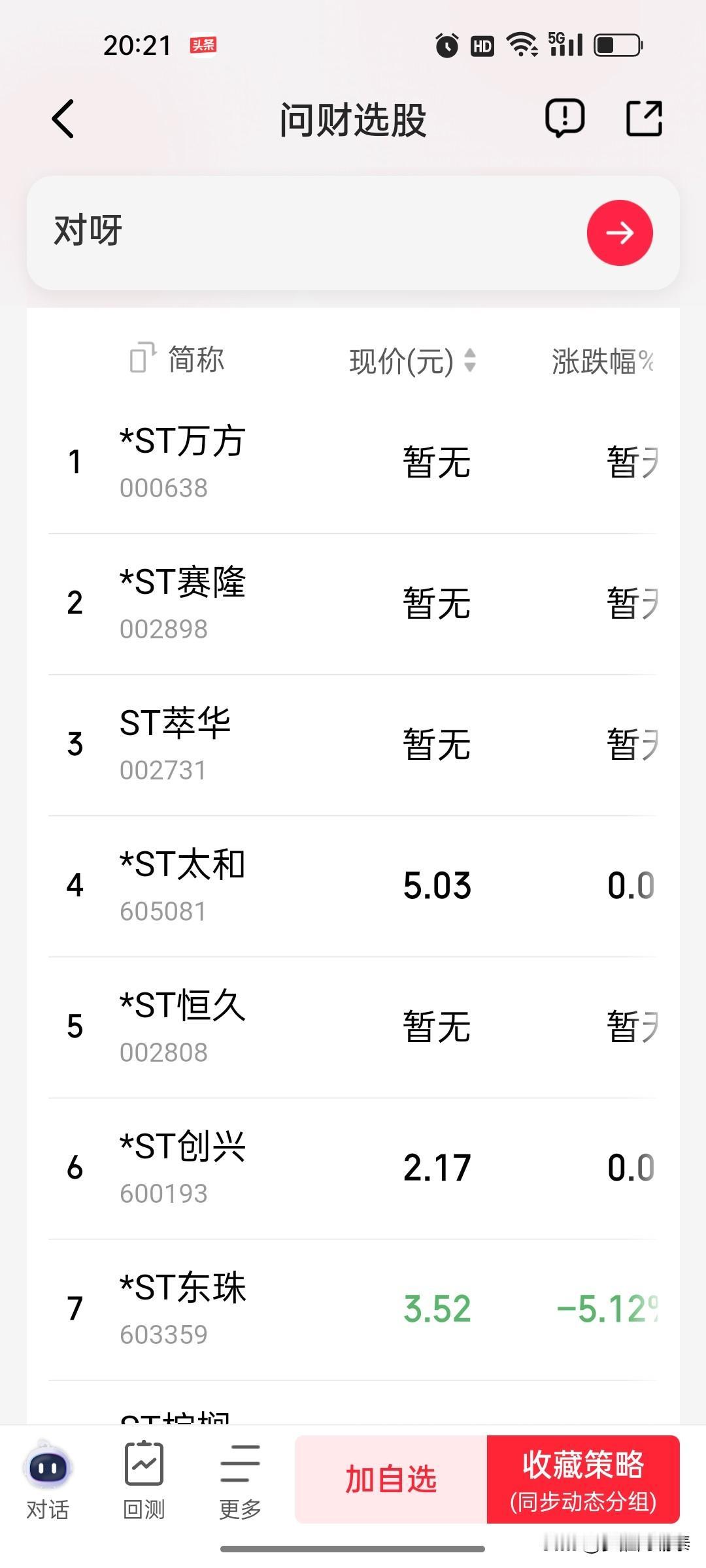The height and width of the screenshot is (1568, 706).
Task: Open the *ST赛隆 002898 stock row
Action: tap(353, 604)
